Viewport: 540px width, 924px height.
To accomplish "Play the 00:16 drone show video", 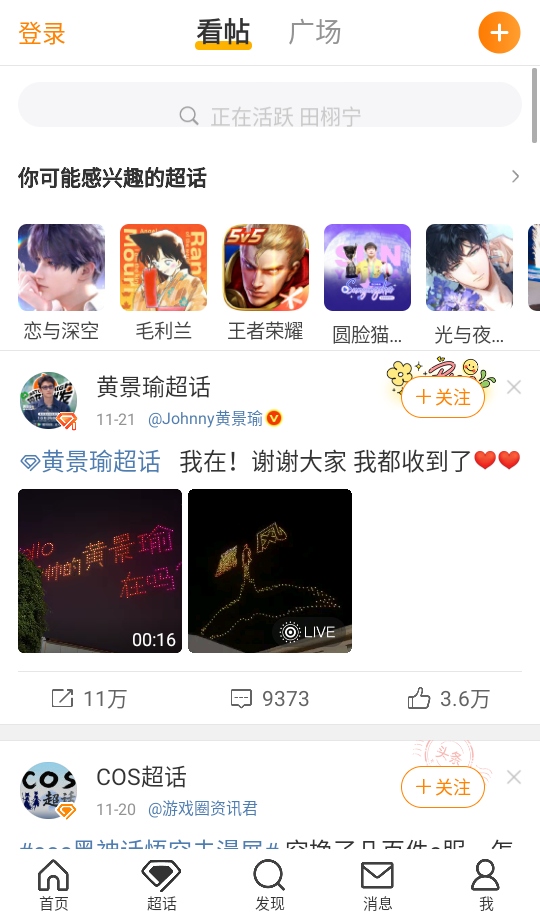I will [100, 571].
